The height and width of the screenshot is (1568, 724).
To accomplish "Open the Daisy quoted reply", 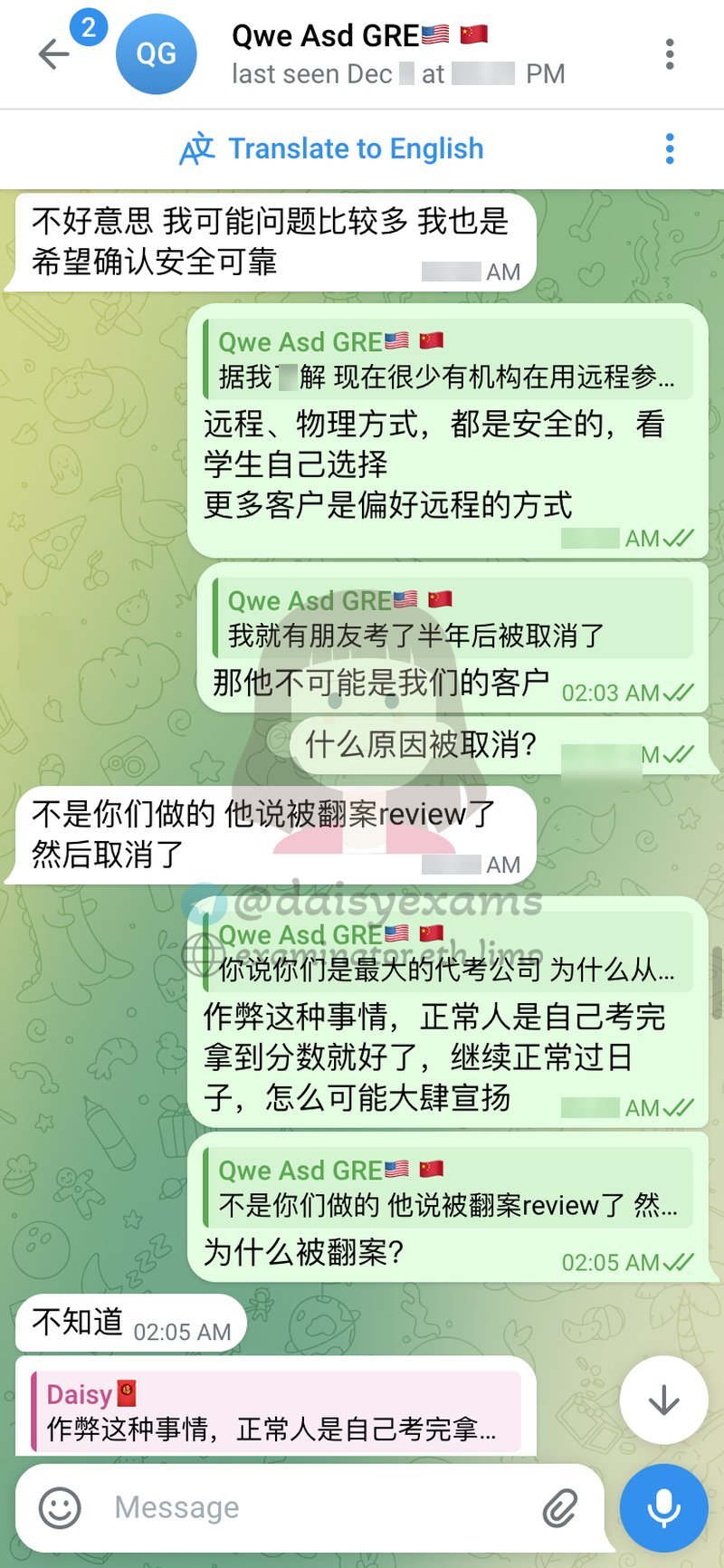I will (x=275, y=1411).
